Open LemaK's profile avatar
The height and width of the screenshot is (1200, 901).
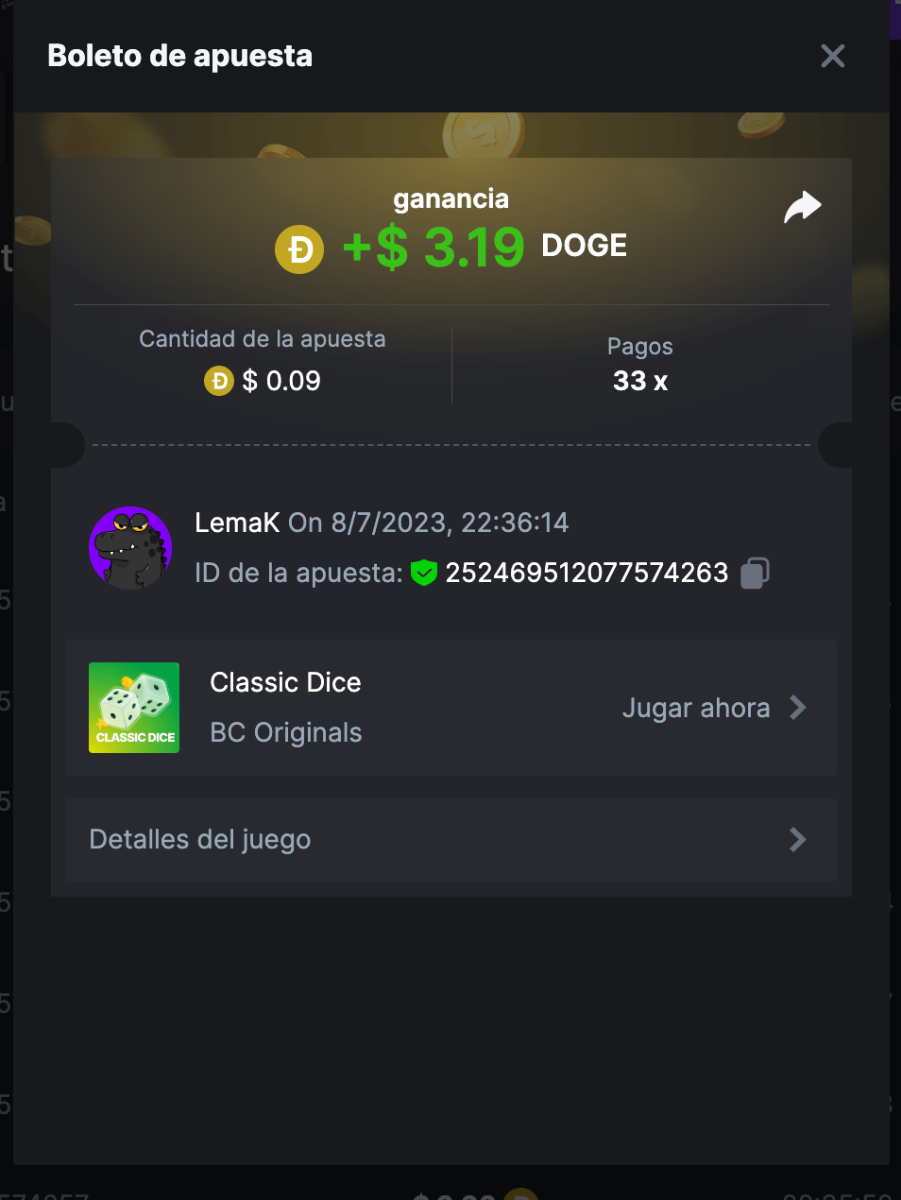coord(130,547)
